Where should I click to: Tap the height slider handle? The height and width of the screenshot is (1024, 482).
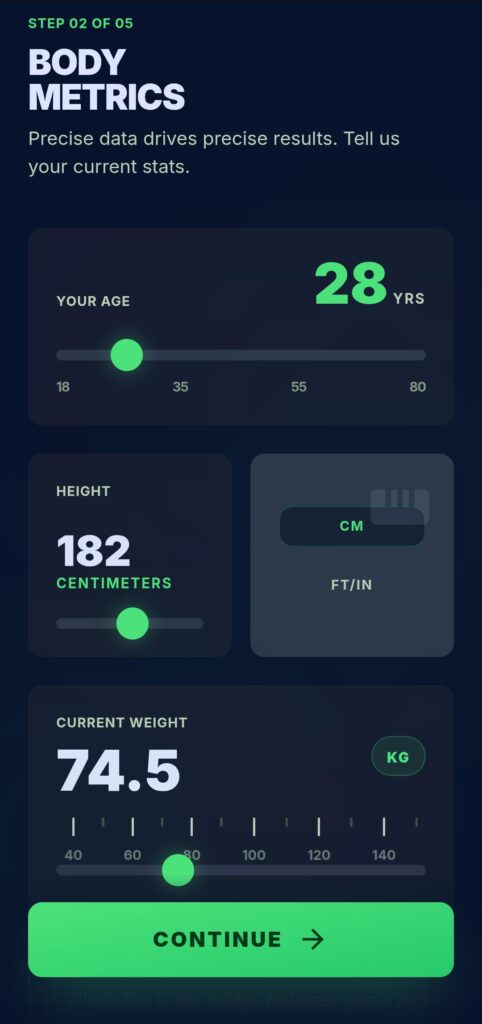pos(133,624)
